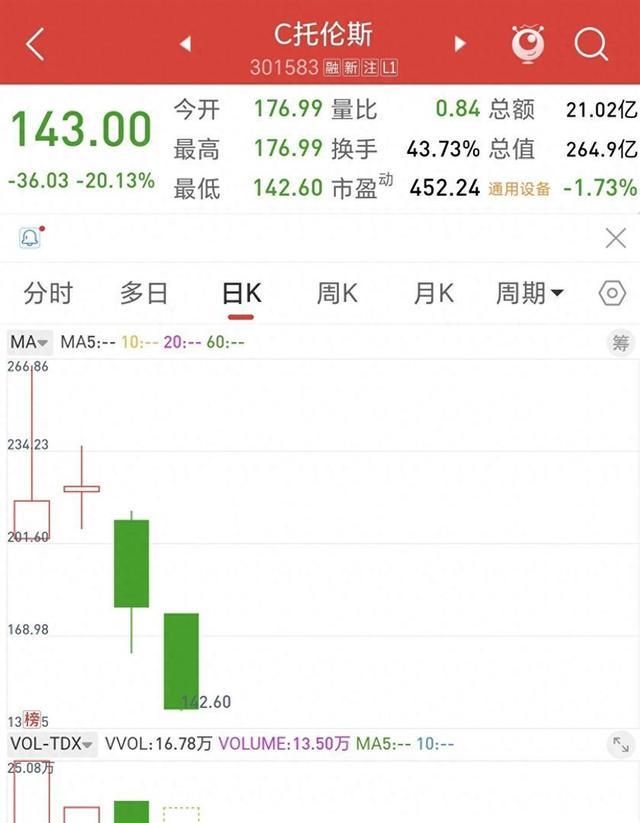Image resolution: width=640 pixels, height=823 pixels.
Task: Open the price alert bell
Action: [x=31, y=237]
